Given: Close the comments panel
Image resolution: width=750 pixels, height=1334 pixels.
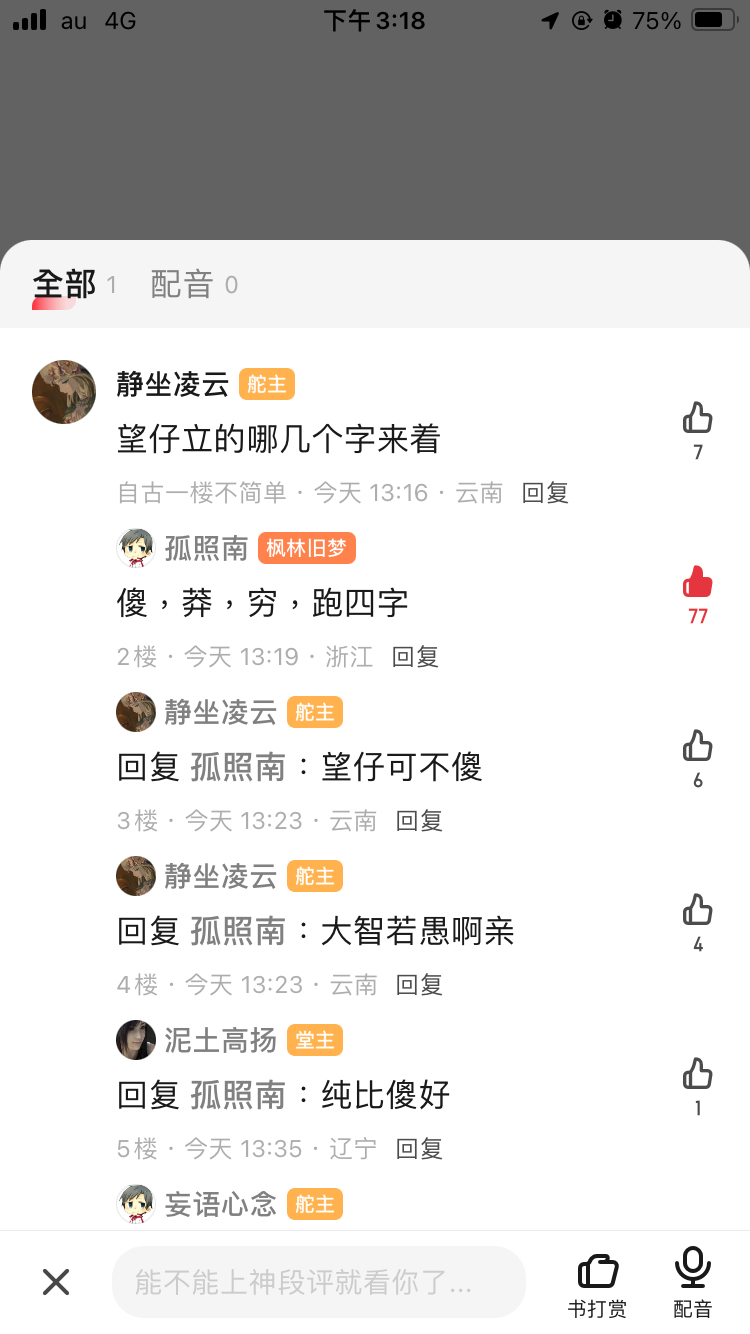Looking at the screenshot, I should pyautogui.click(x=56, y=1281).
